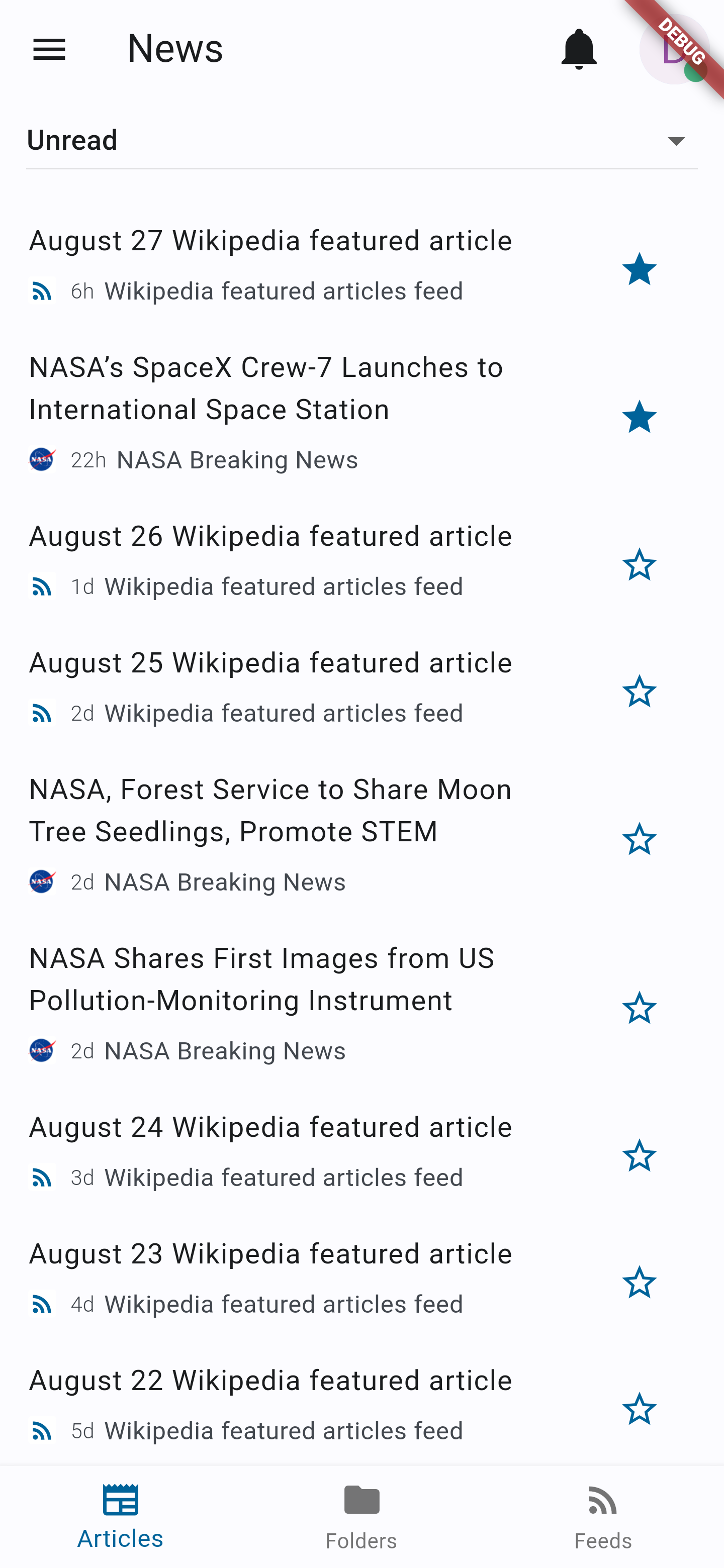Open NASA's SpaceX Crew-7 Launches article
The width and height of the screenshot is (724, 1568).
(266, 389)
